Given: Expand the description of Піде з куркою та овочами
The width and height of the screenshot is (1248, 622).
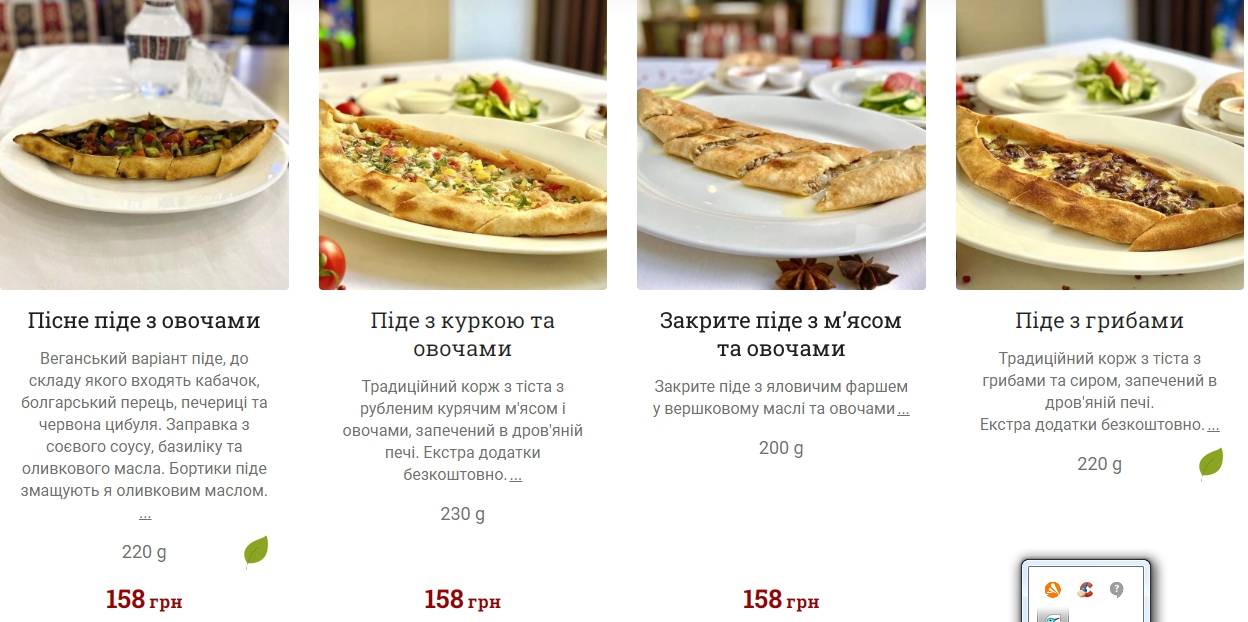Looking at the screenshot, I should [516, 475].
